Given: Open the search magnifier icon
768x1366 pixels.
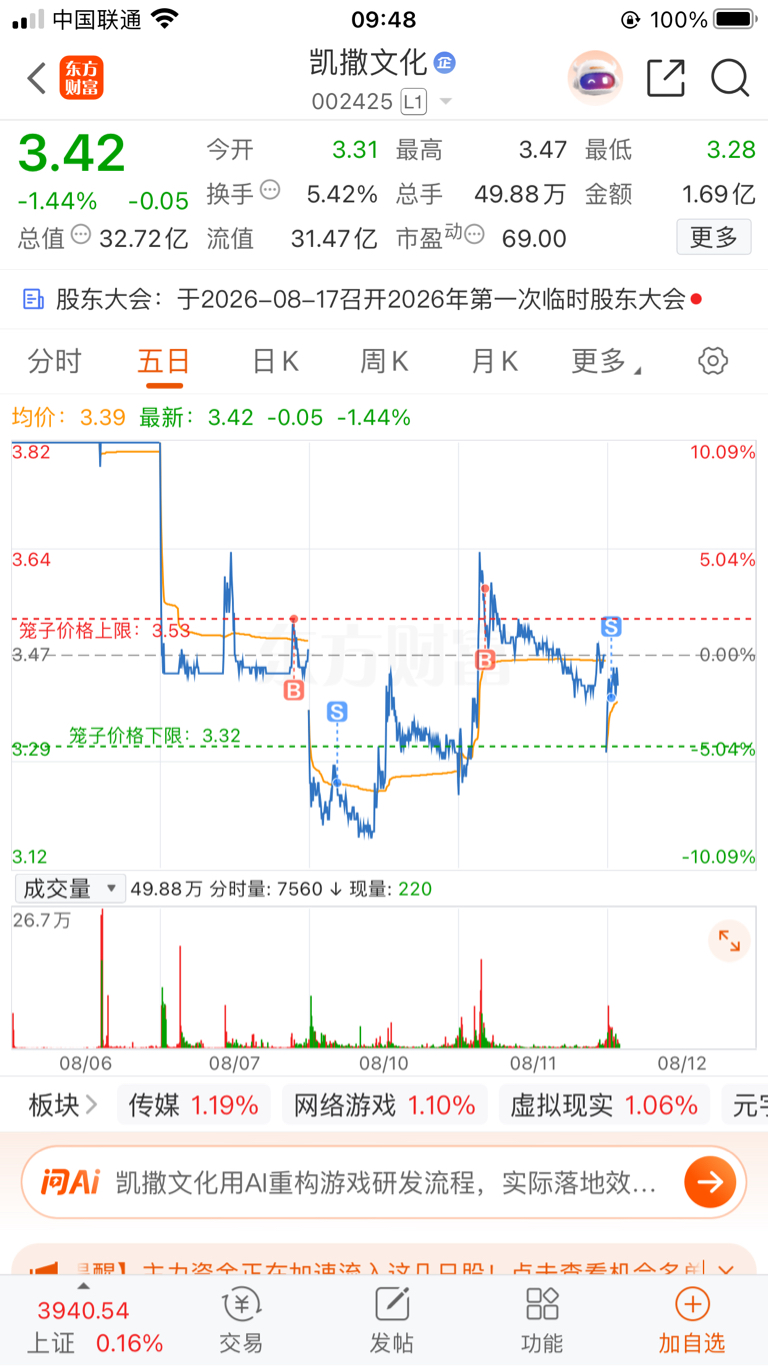Looking at the screenshot, I should [730, 78].
